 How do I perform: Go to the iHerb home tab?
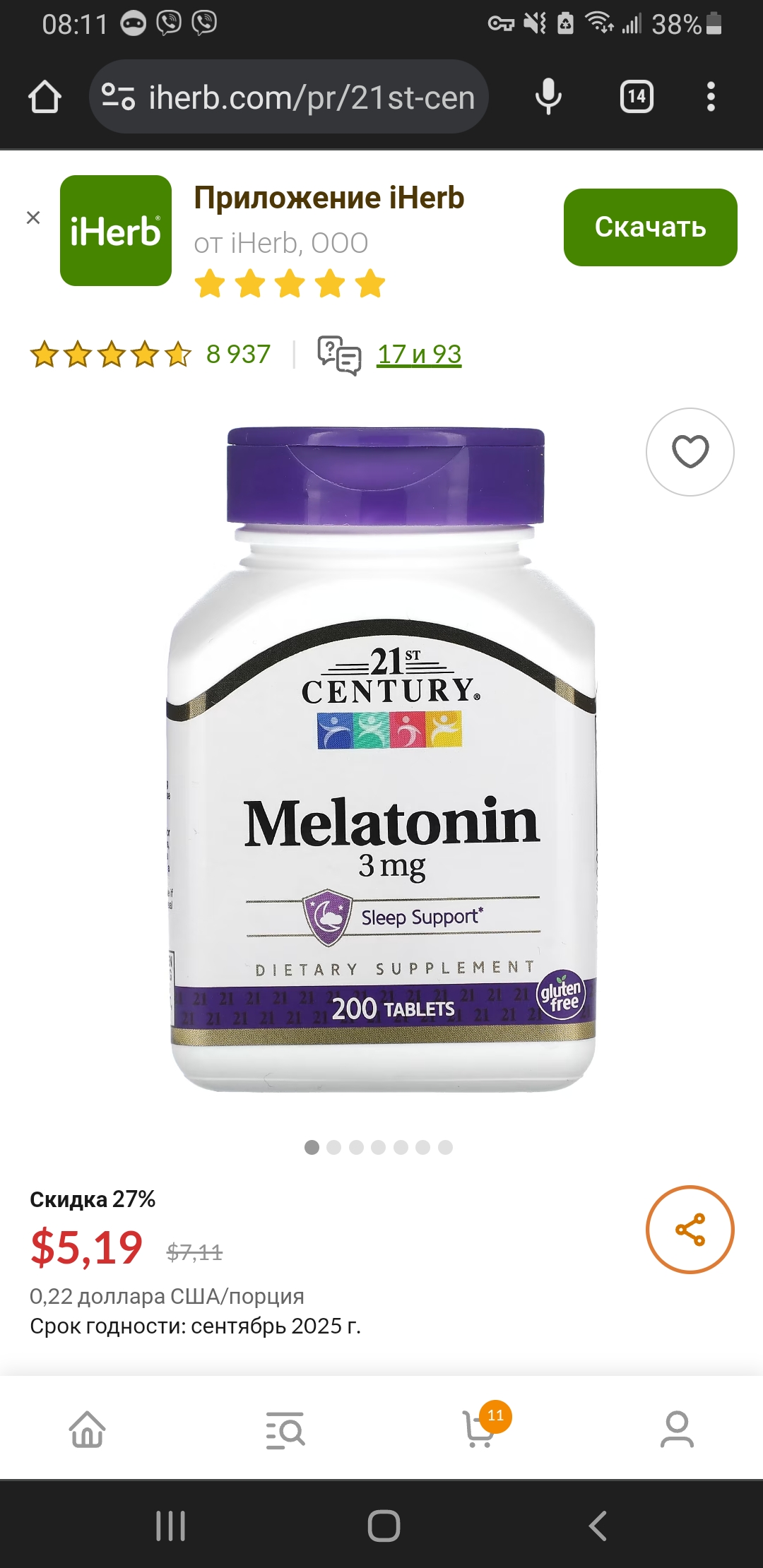[x=87, y=1430]
